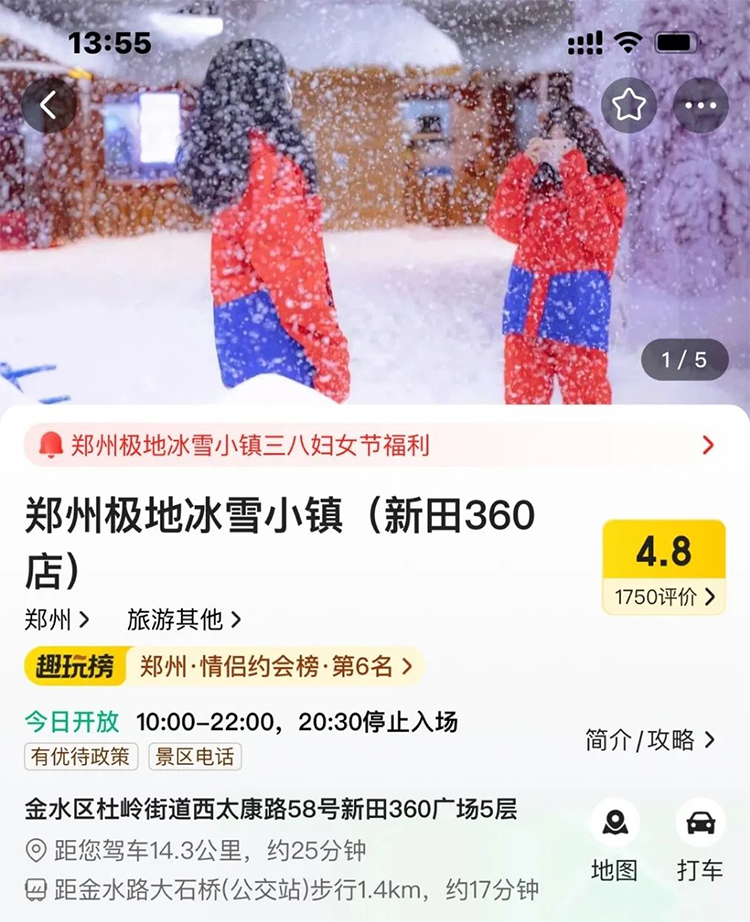Open the 旅游其他 category link
Screen dimensions: 750x922
tap(184, 619)
